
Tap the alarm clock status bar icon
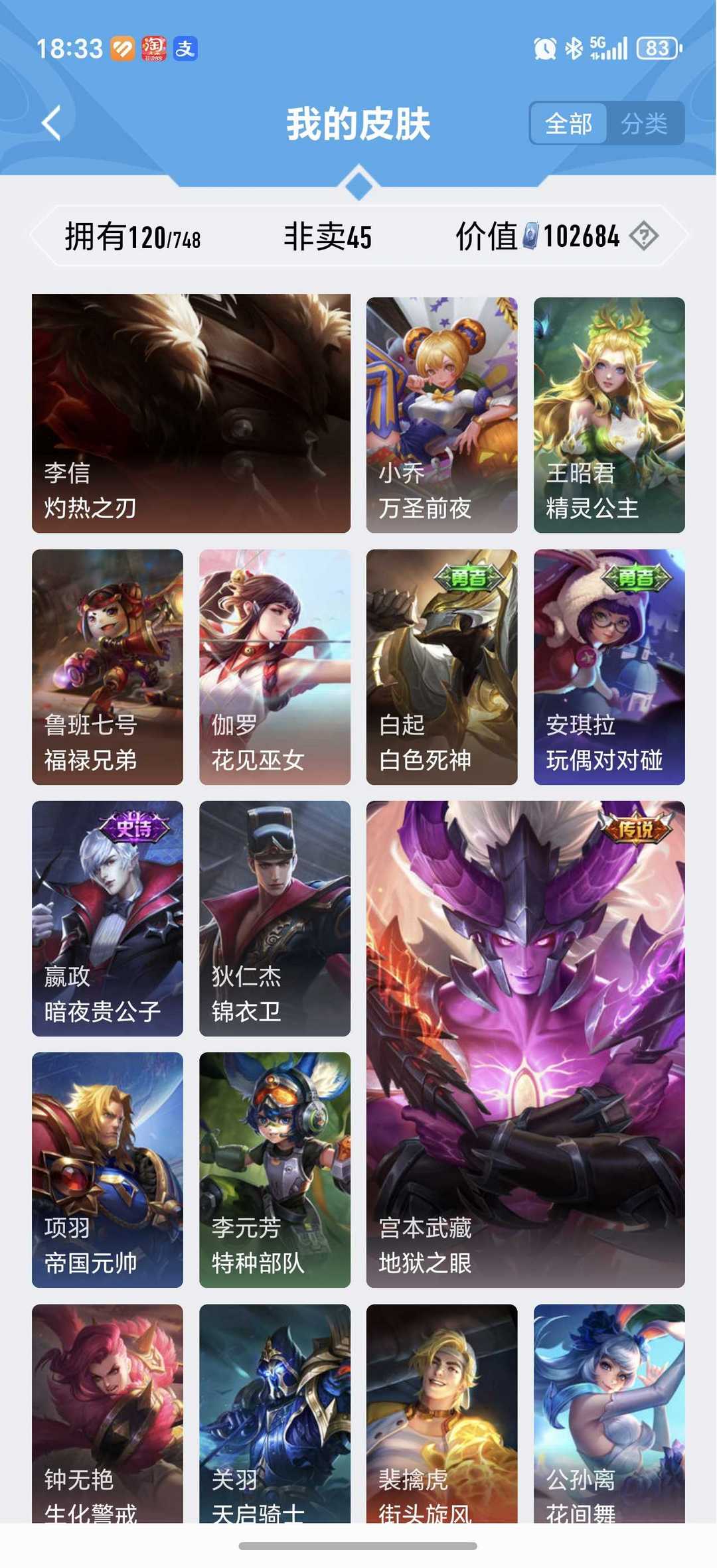click(543, 48)
